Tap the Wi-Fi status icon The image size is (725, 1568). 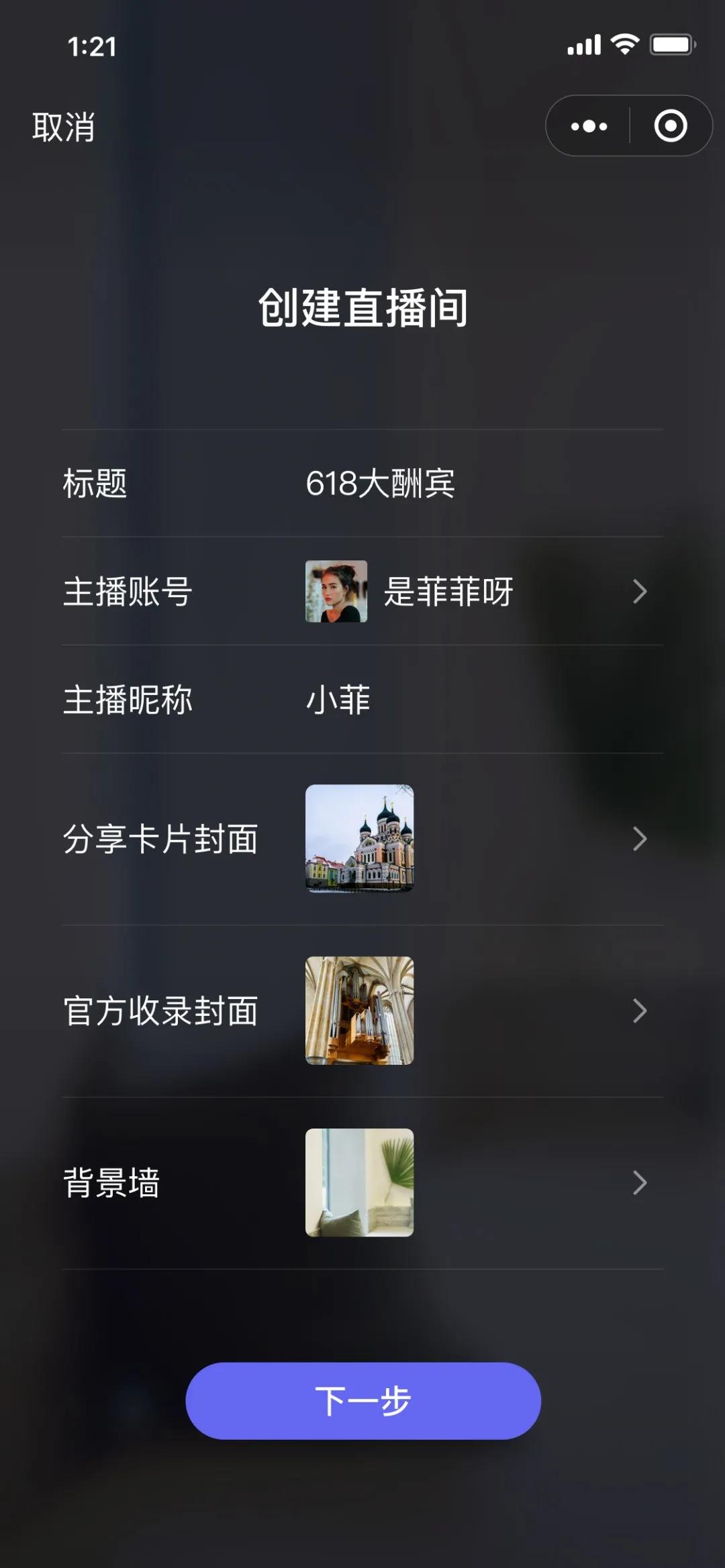[625, 45]
